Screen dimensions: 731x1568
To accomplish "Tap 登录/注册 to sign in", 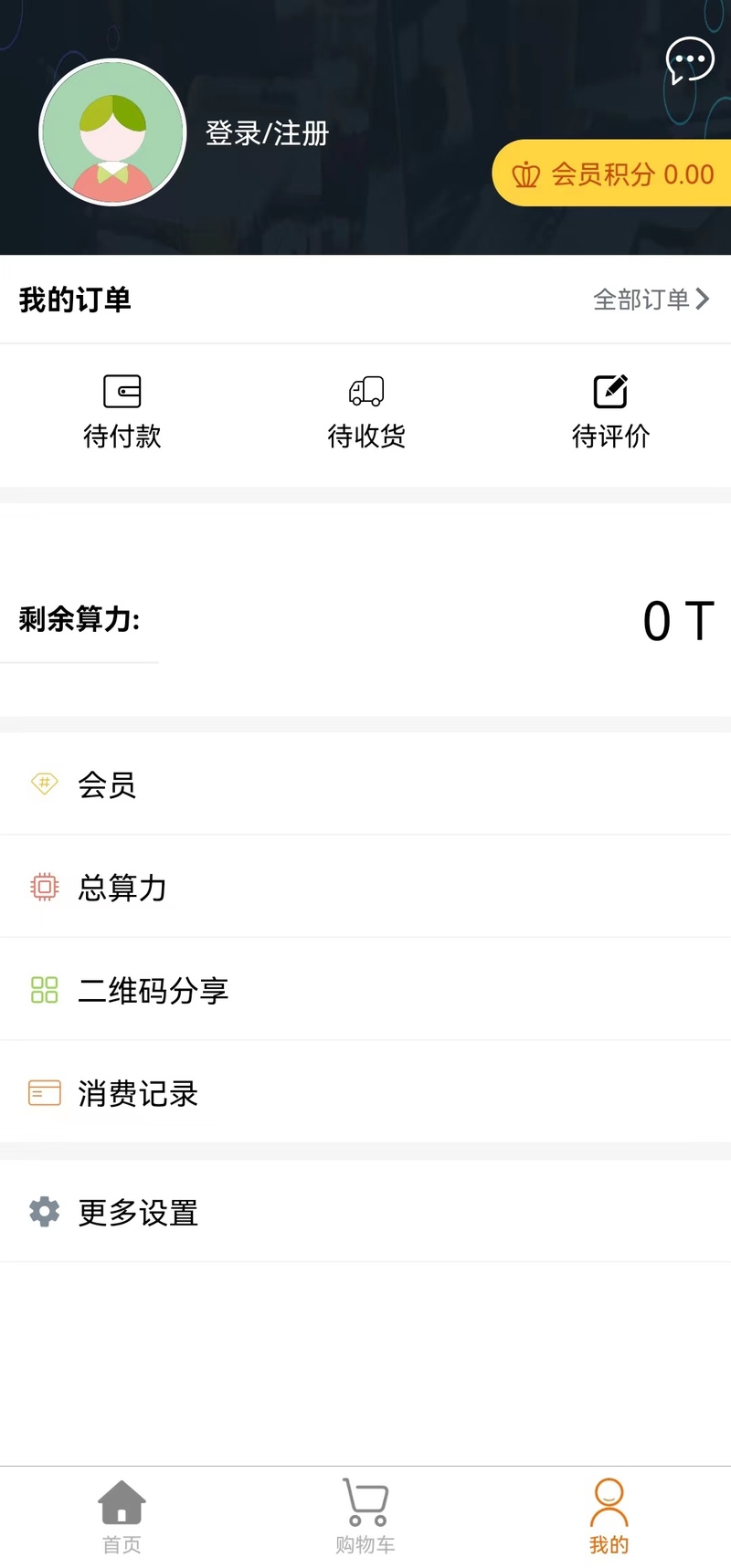I will [267, 133].
